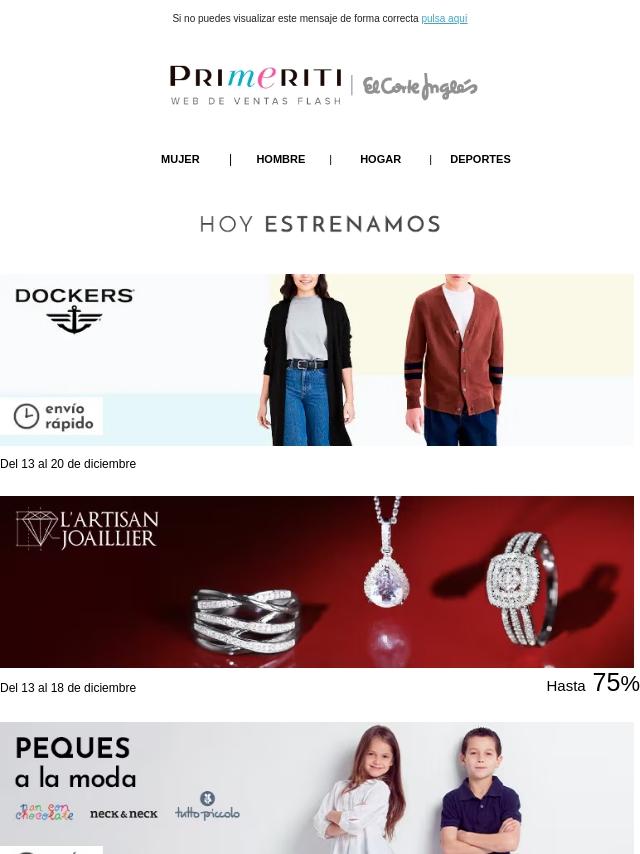
Task: Go to the HOMBRE section
Action: pos(281,160)
